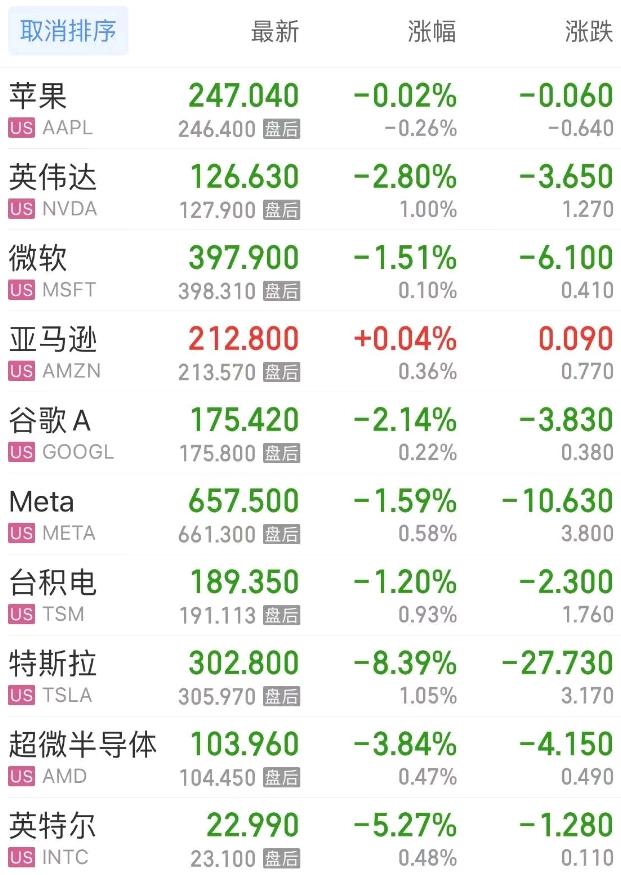Sort by the 最新 column header
This screenshot has width=621, height=875.
(x=274, y=32)
